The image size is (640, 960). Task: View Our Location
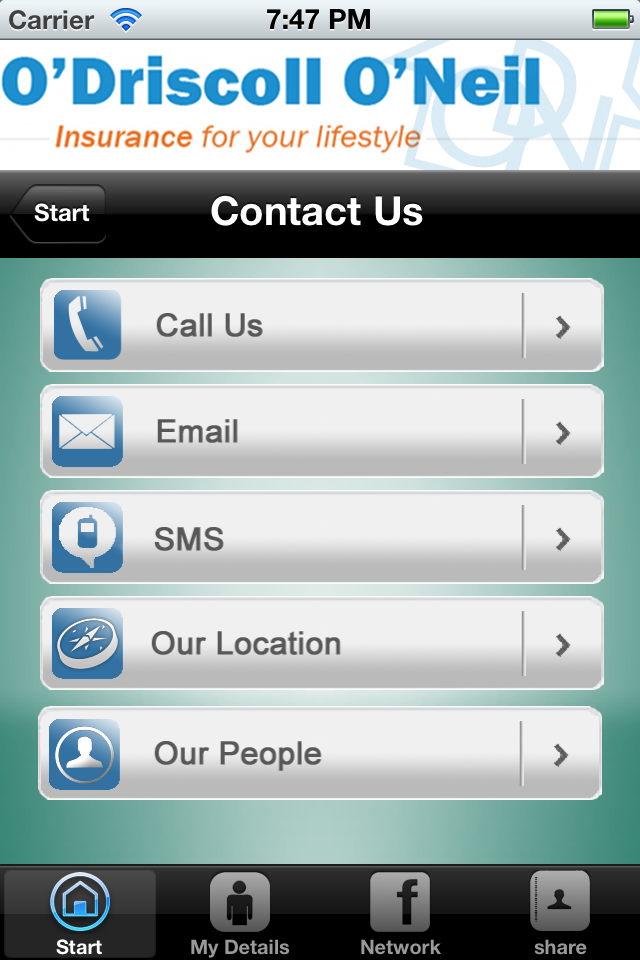[321, 644]
